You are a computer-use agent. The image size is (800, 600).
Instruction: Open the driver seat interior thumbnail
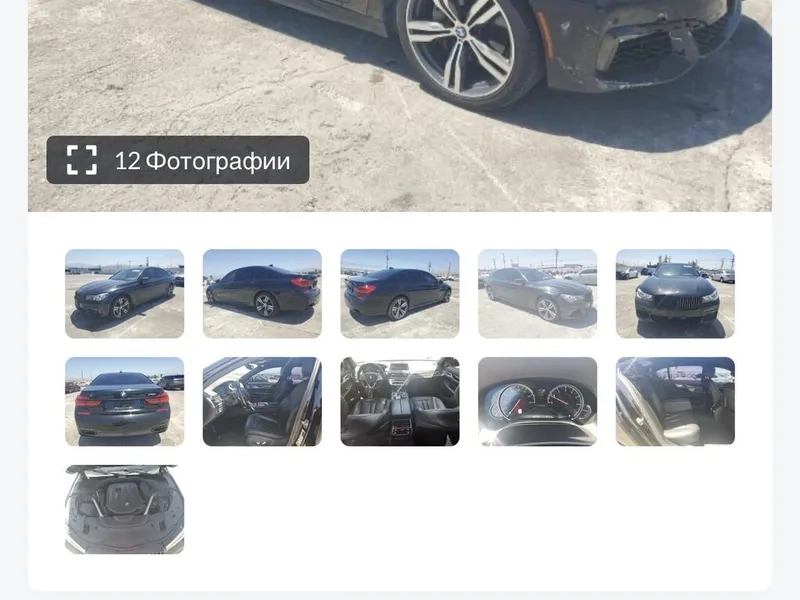pyautogui.click(x=262, y=401)
